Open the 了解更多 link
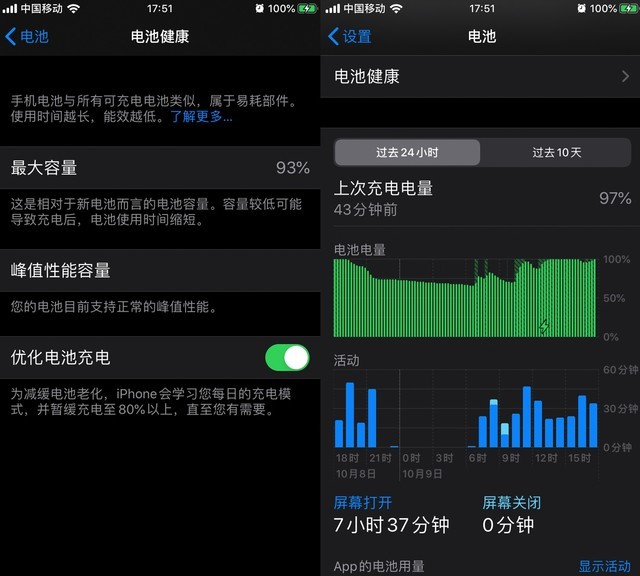The height and width of the screenshot is (576, 640). coord(201,117)
